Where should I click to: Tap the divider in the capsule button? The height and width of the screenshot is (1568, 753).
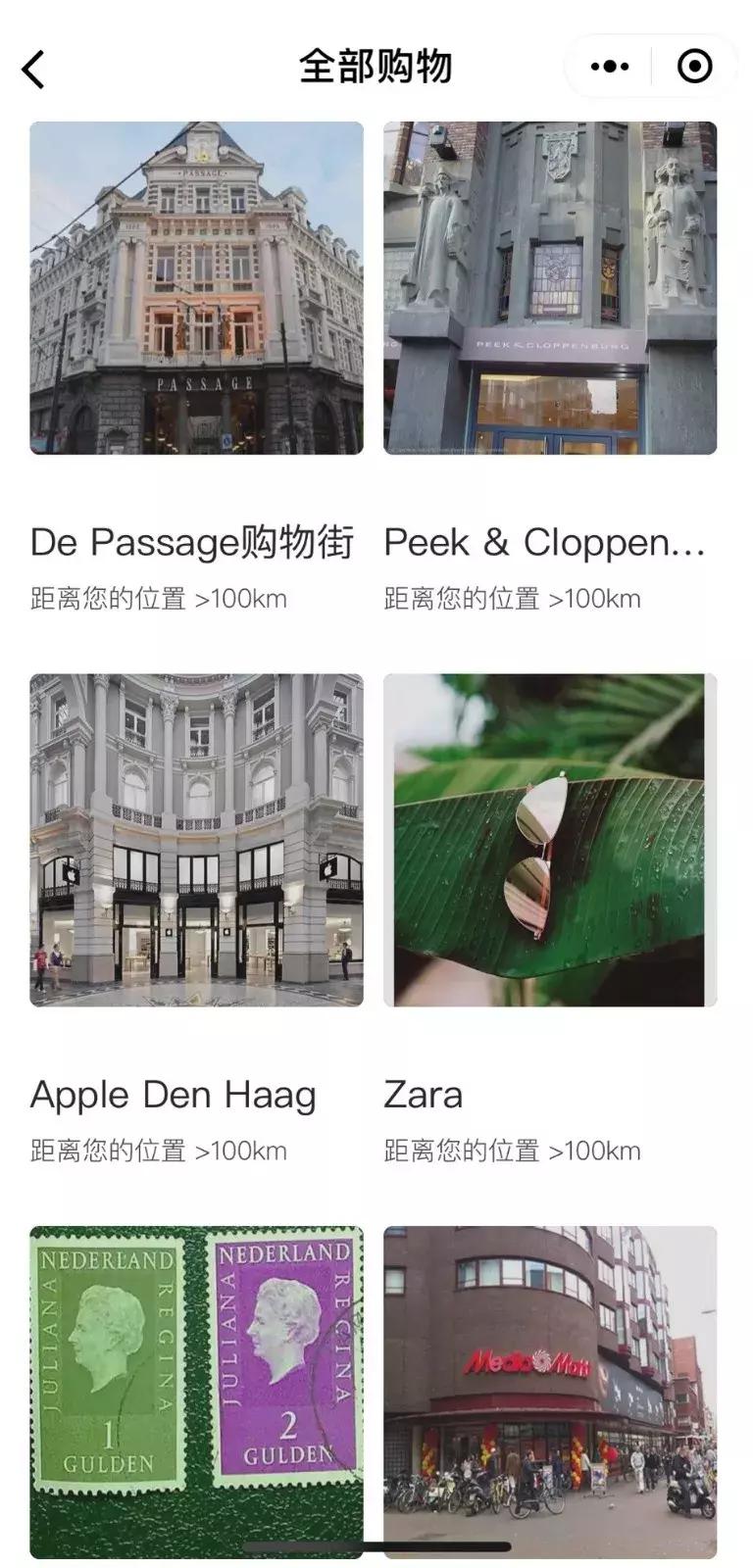pos(652,66)
